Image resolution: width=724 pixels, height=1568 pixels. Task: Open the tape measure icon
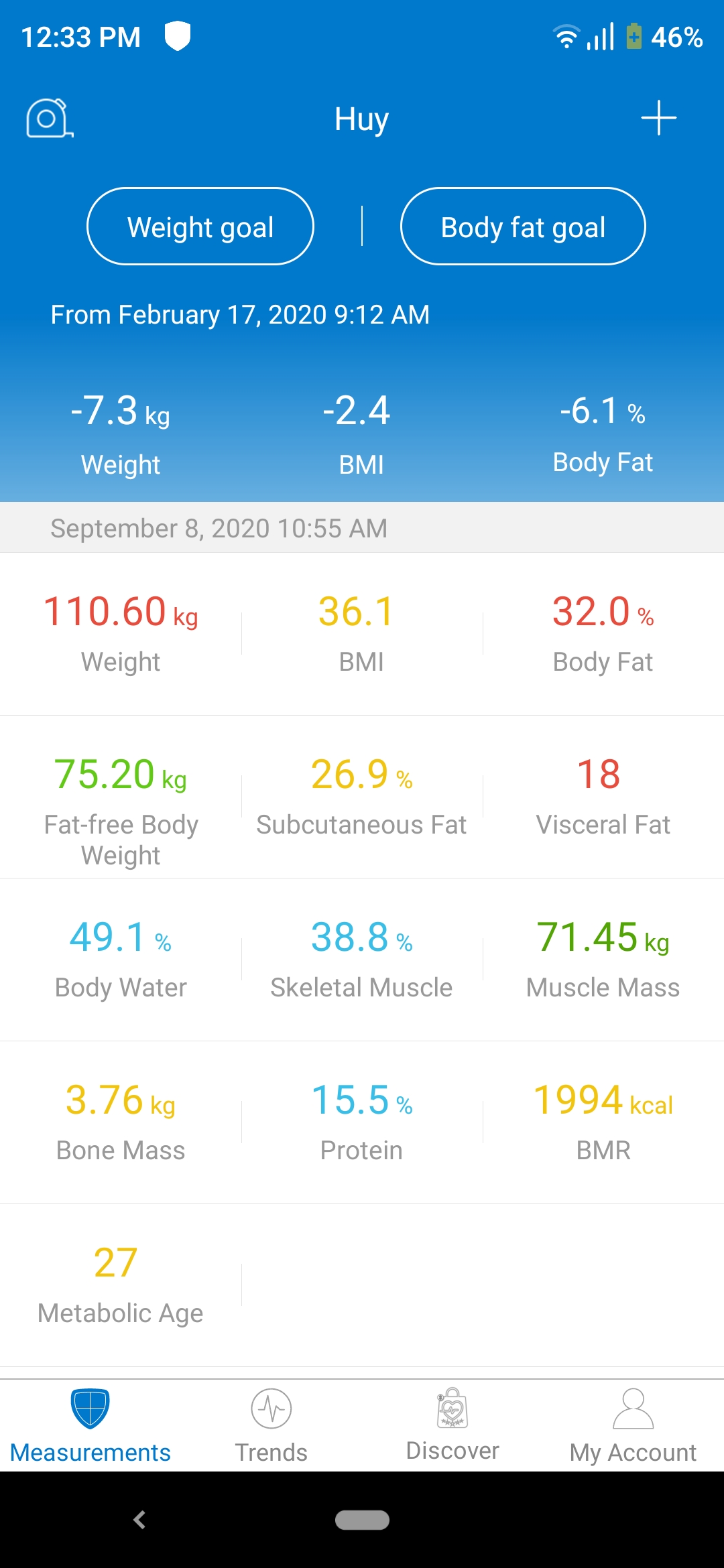click(50, 119)
